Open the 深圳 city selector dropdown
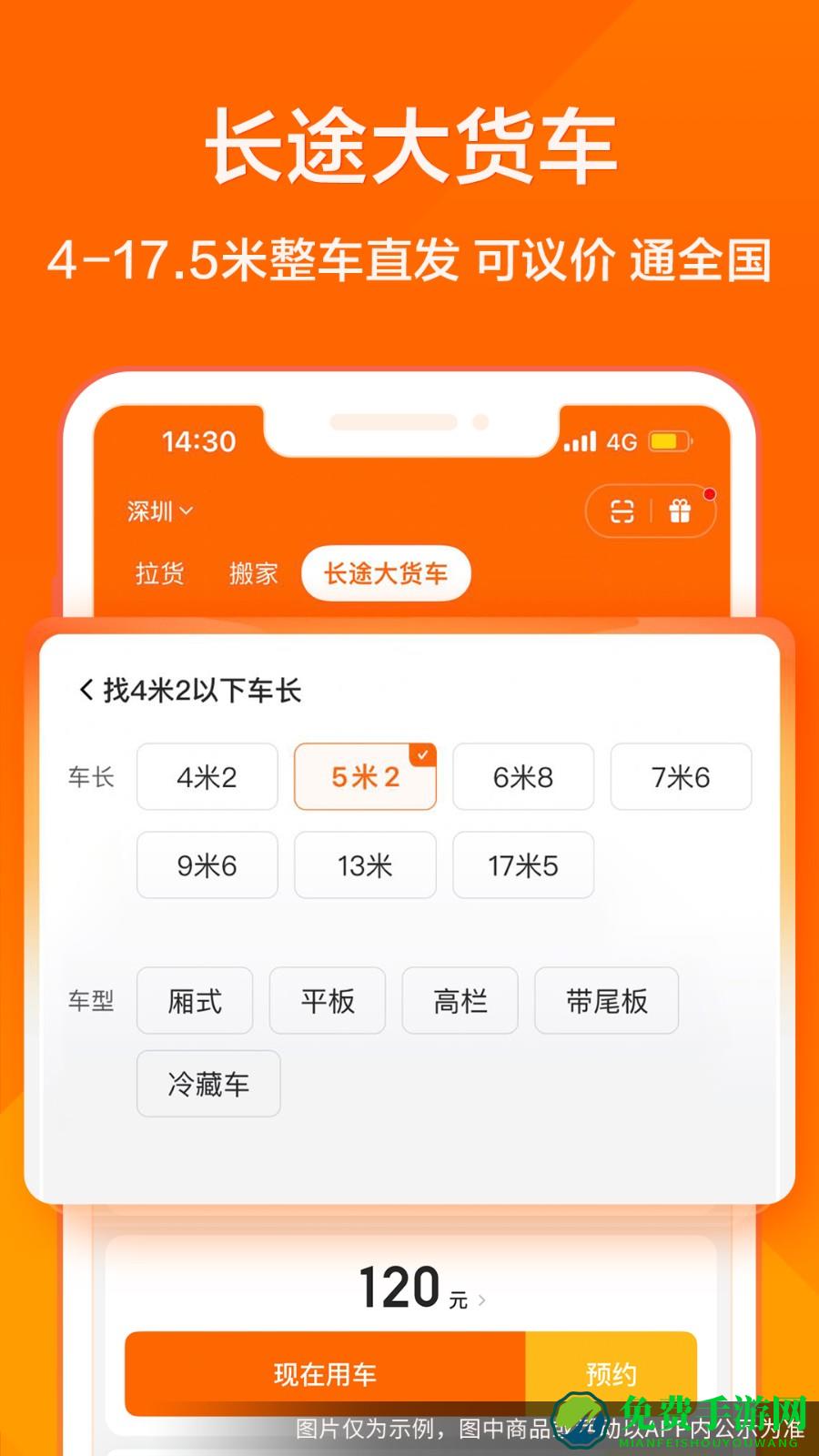The height and width of the screenshot is (1456, 819). [159, 511]
